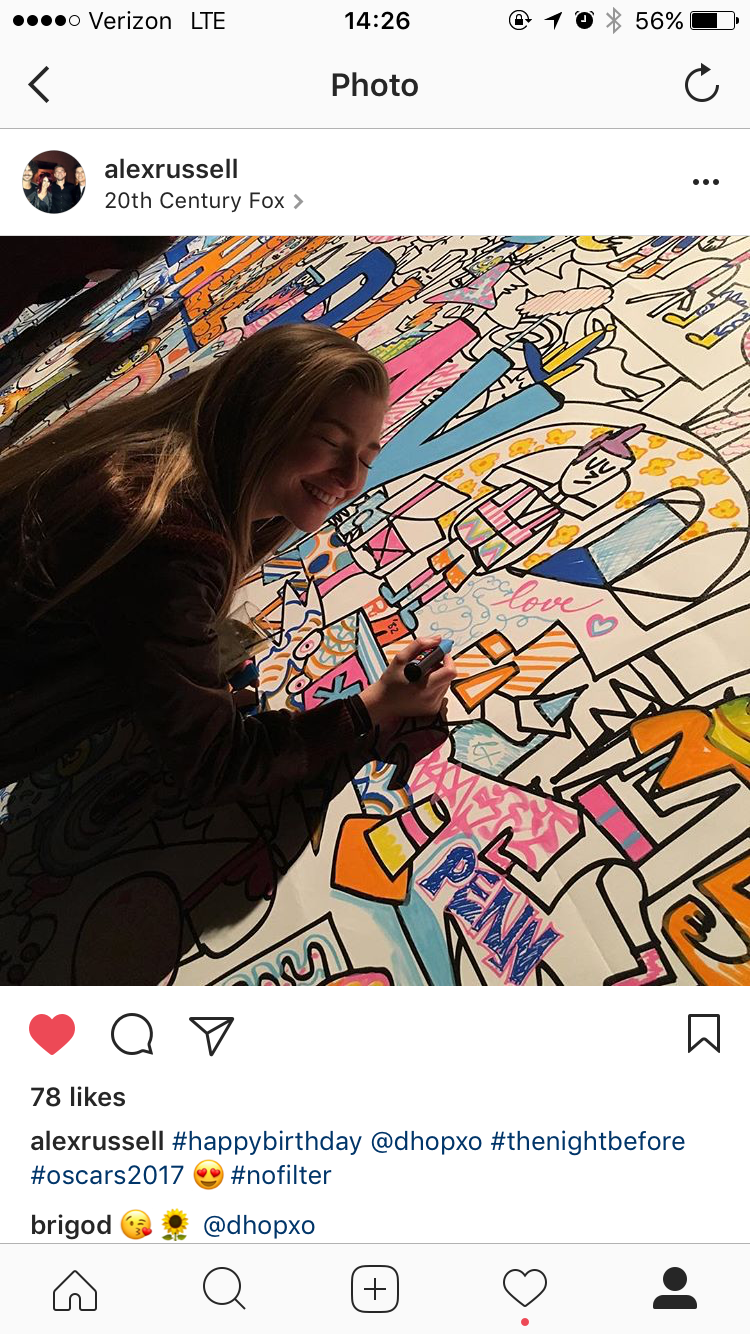Refresh the photo page
This screenshot has width=750, height=1334.
pyautogui.click(x=702, y=84)
